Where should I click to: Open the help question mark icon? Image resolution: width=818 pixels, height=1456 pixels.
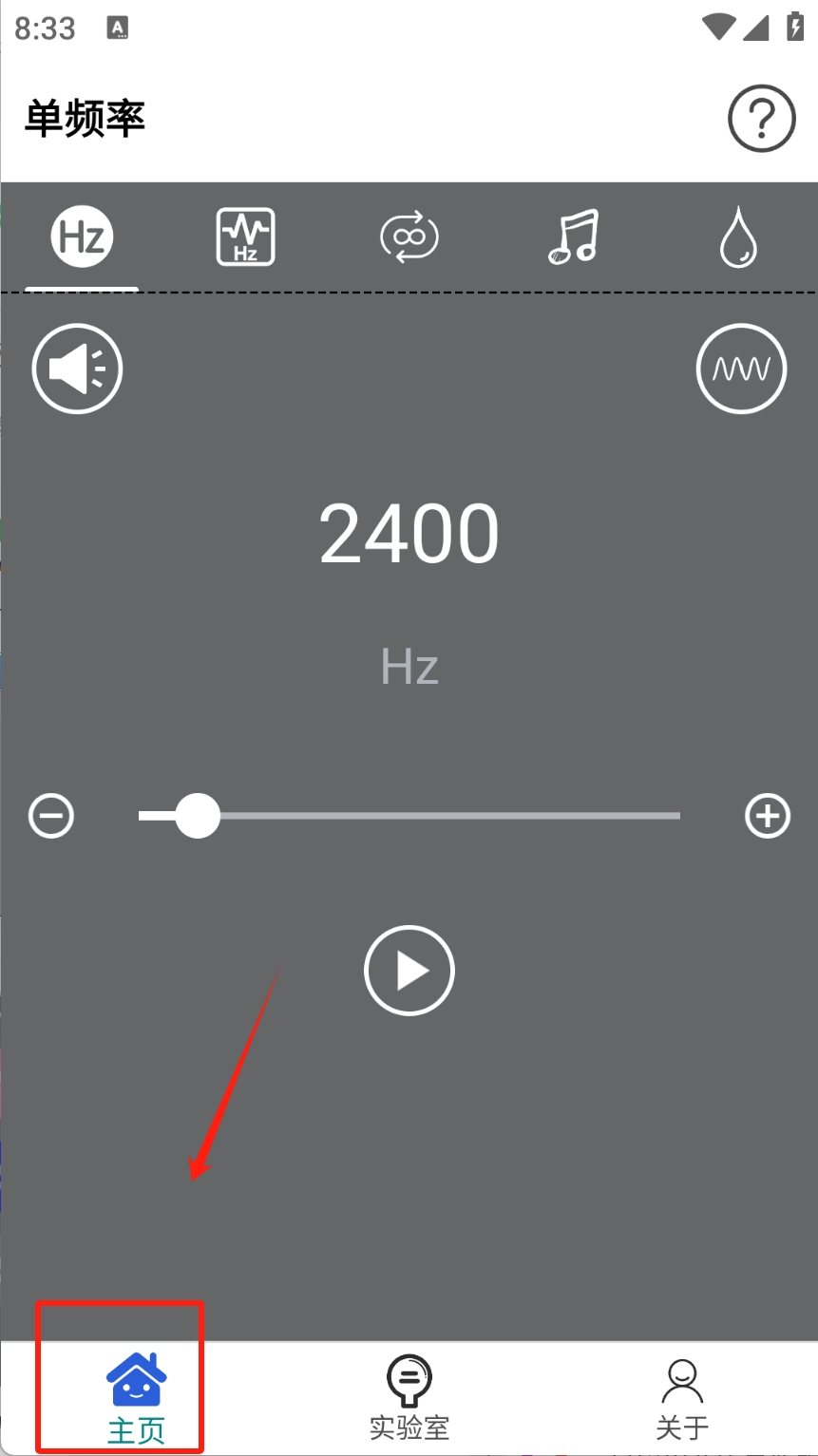pos(761,119)
